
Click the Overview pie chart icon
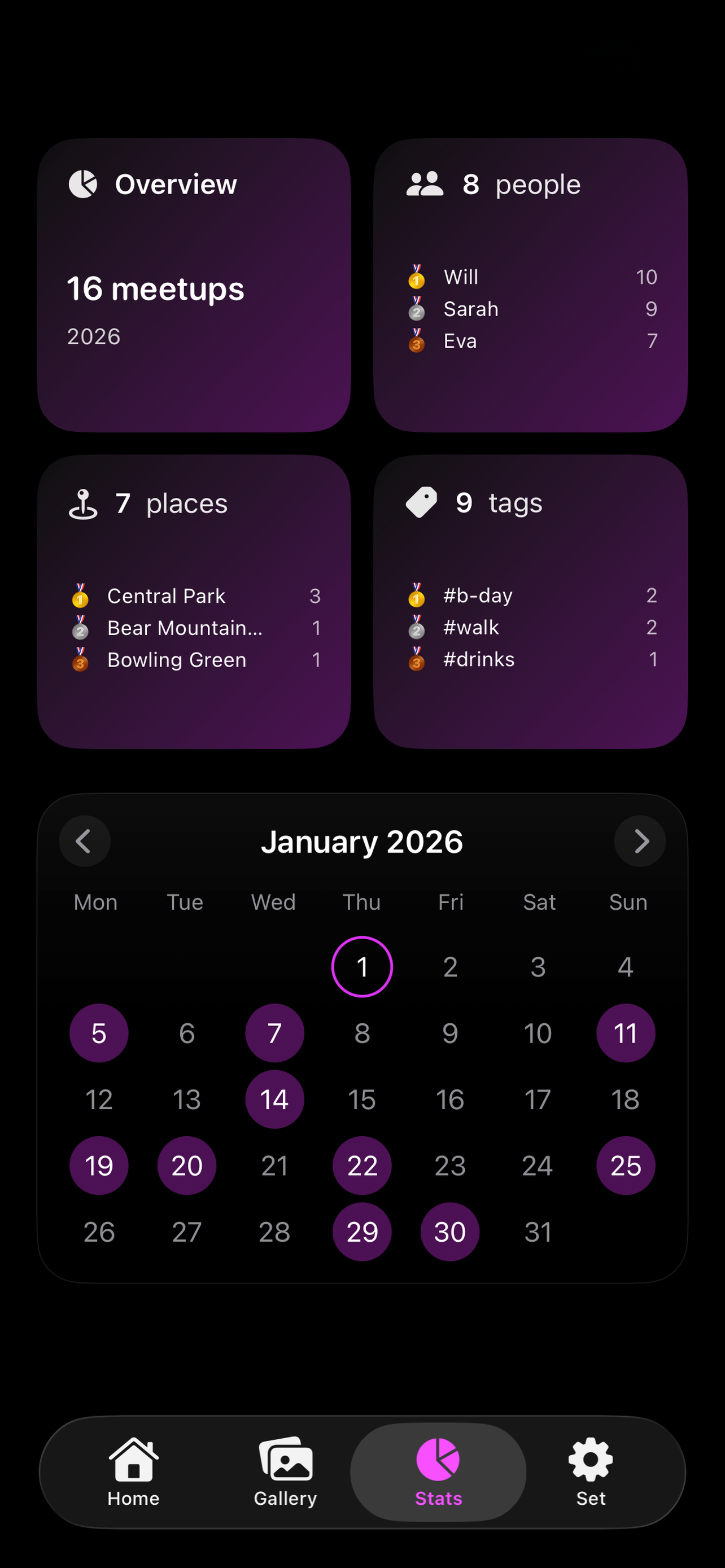click(84, 183)
